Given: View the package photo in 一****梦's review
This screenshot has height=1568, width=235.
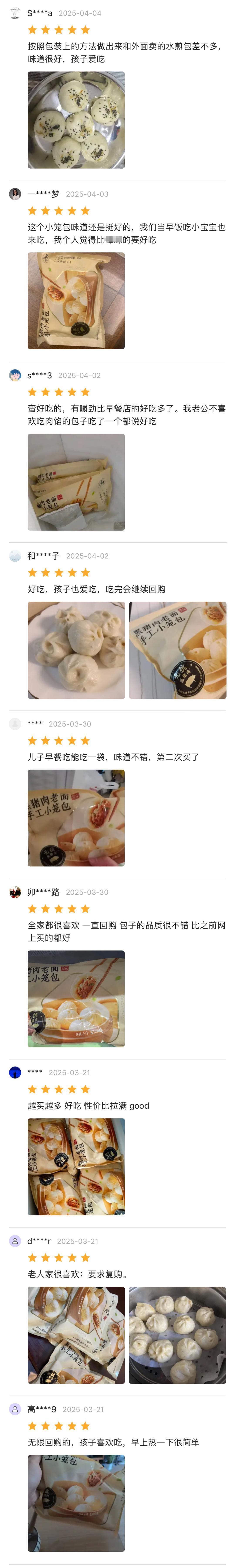Looking at the screenshot, I should pyautogui.click(x=76, y=301).
